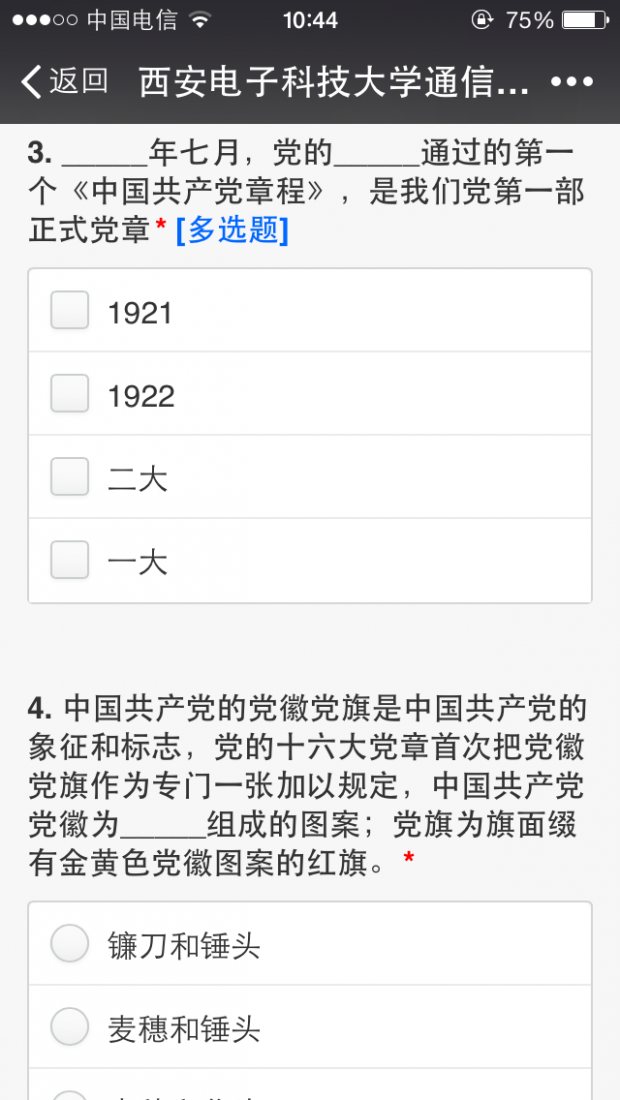The image size is (620, 1100).
Task: Open the three-dot overflow menu
Action: [572, 82]
